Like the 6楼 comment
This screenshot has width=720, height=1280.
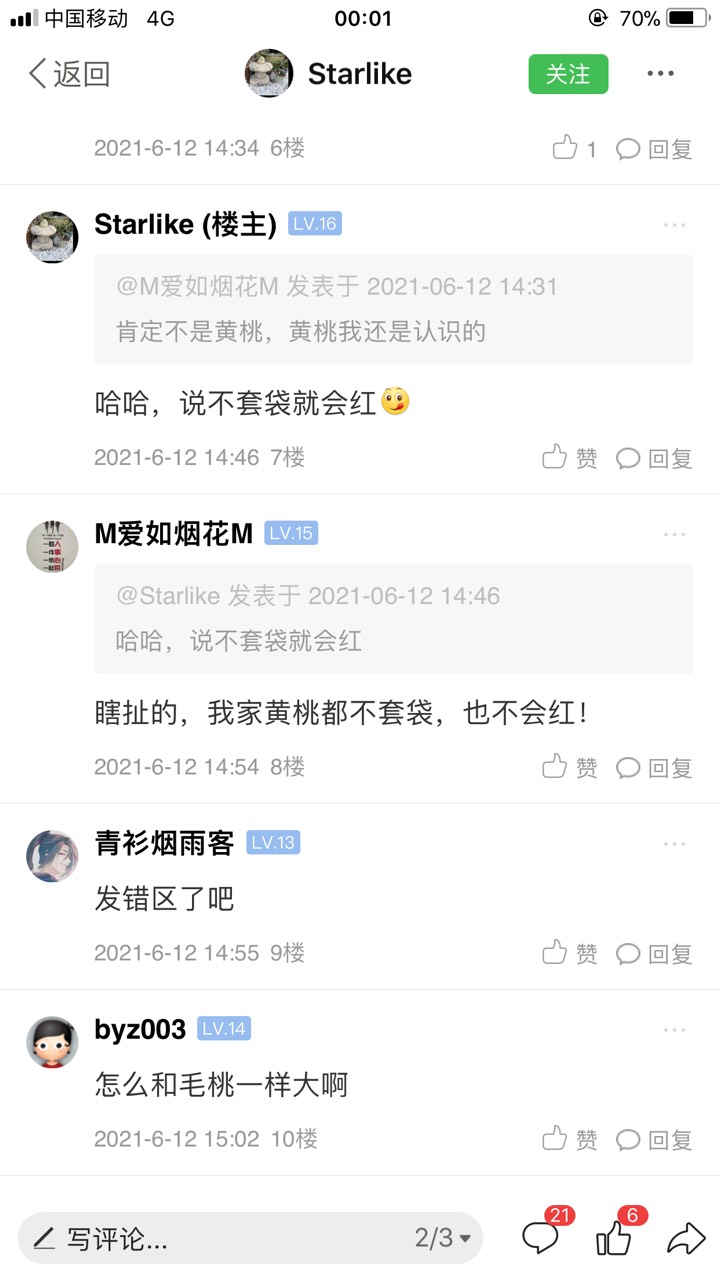tap(574, 149)
